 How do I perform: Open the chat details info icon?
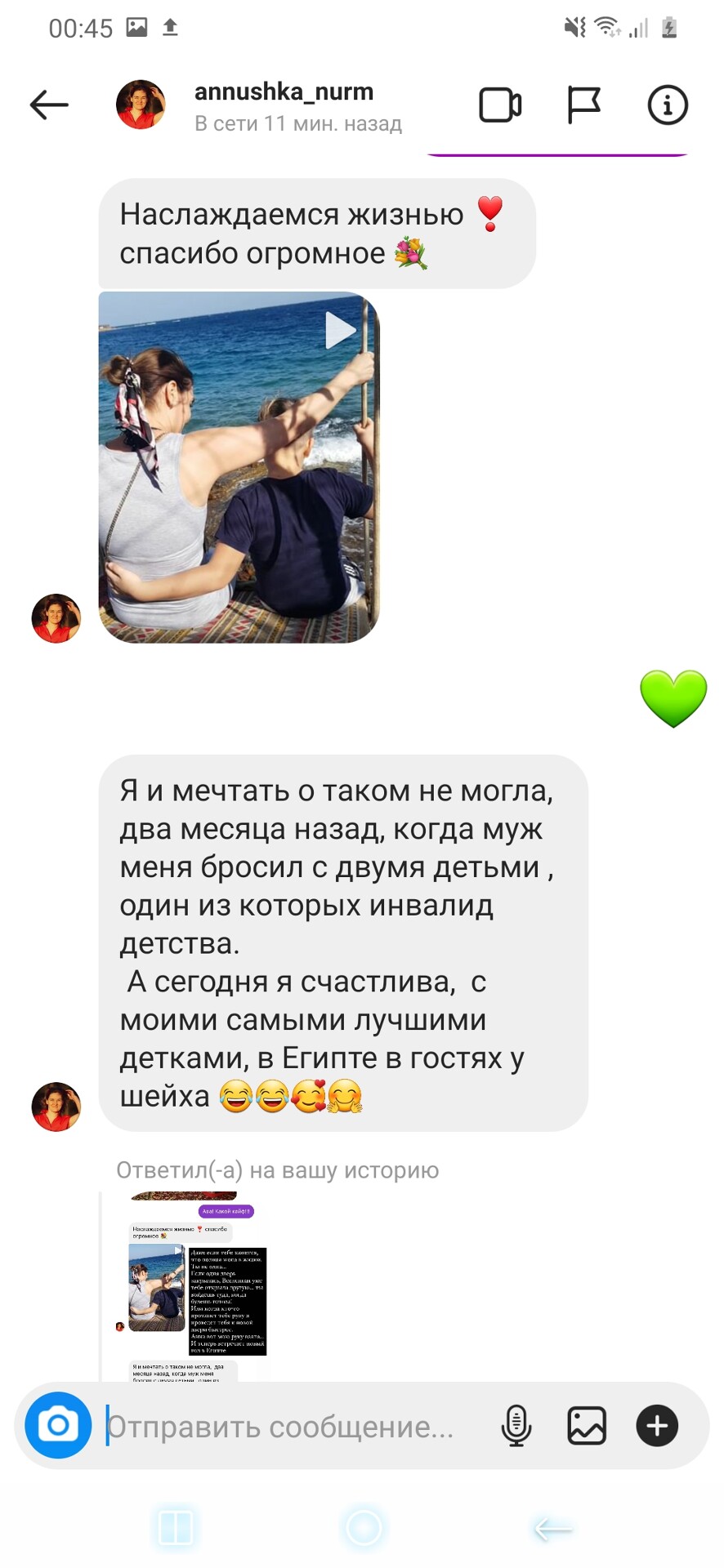pyautogui.click(x=667, y=105)
